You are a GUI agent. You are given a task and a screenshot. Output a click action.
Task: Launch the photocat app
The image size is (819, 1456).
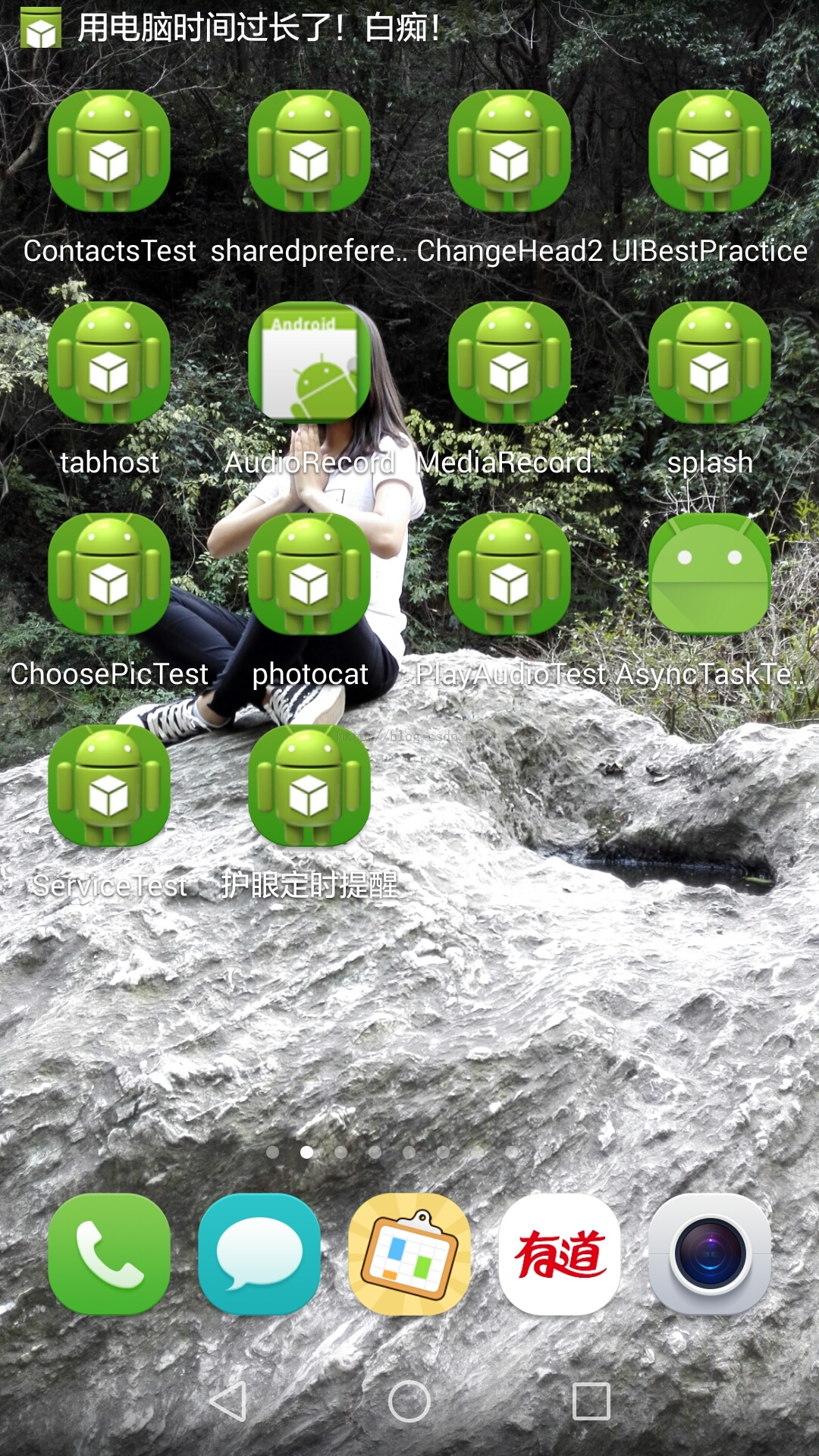[x=309, y=575]
